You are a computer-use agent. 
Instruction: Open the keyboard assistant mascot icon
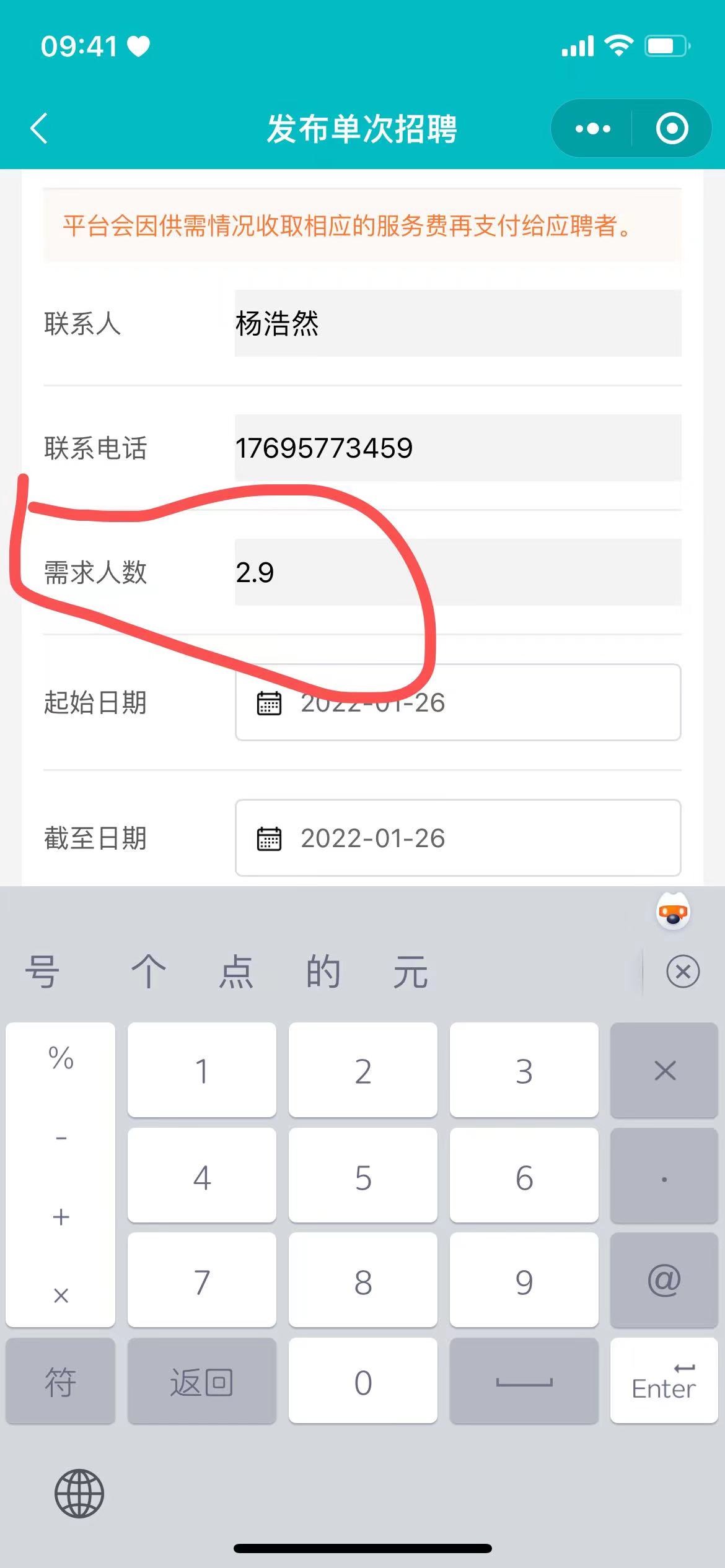(x=673, y=912)
